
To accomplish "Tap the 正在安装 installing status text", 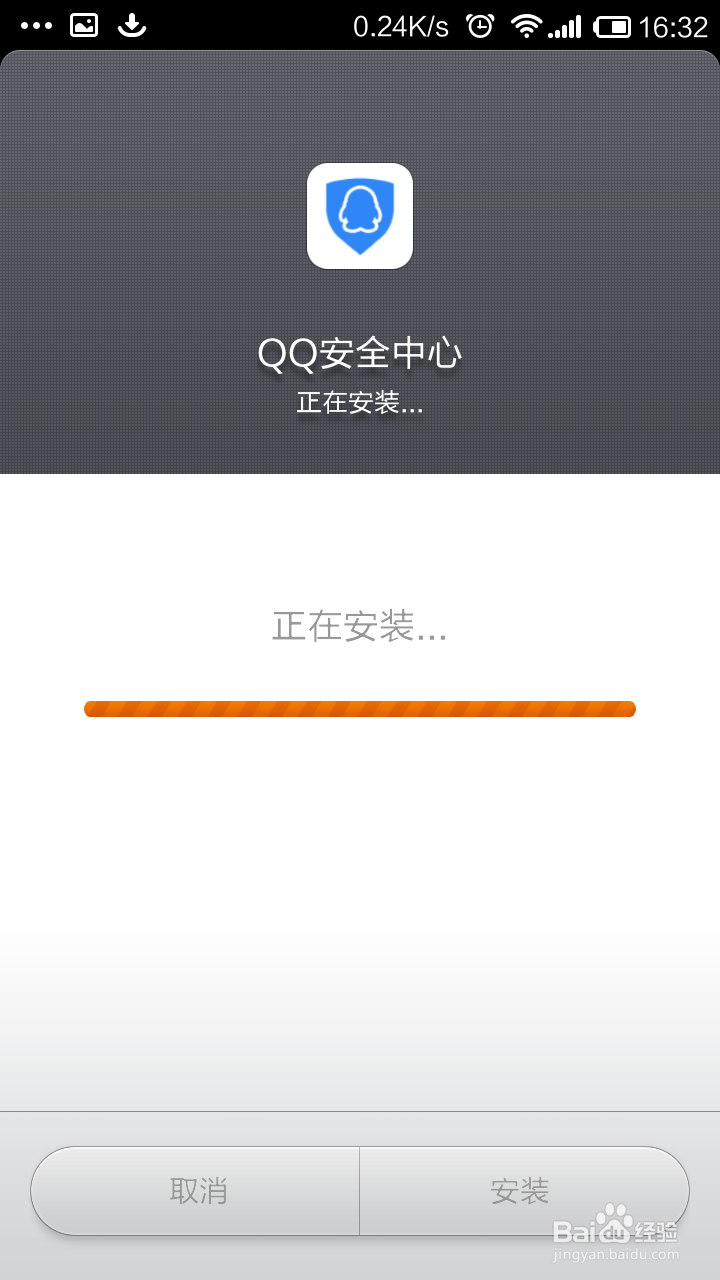I will click(360, 629).
